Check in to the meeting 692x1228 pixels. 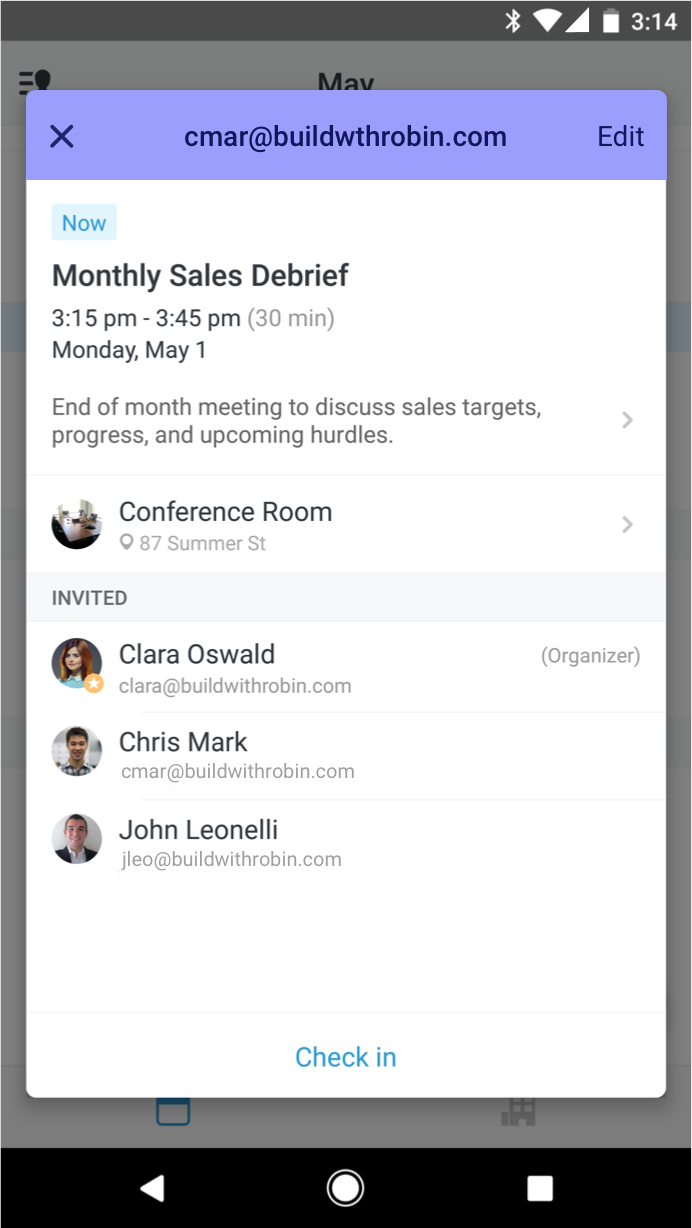345,1057
